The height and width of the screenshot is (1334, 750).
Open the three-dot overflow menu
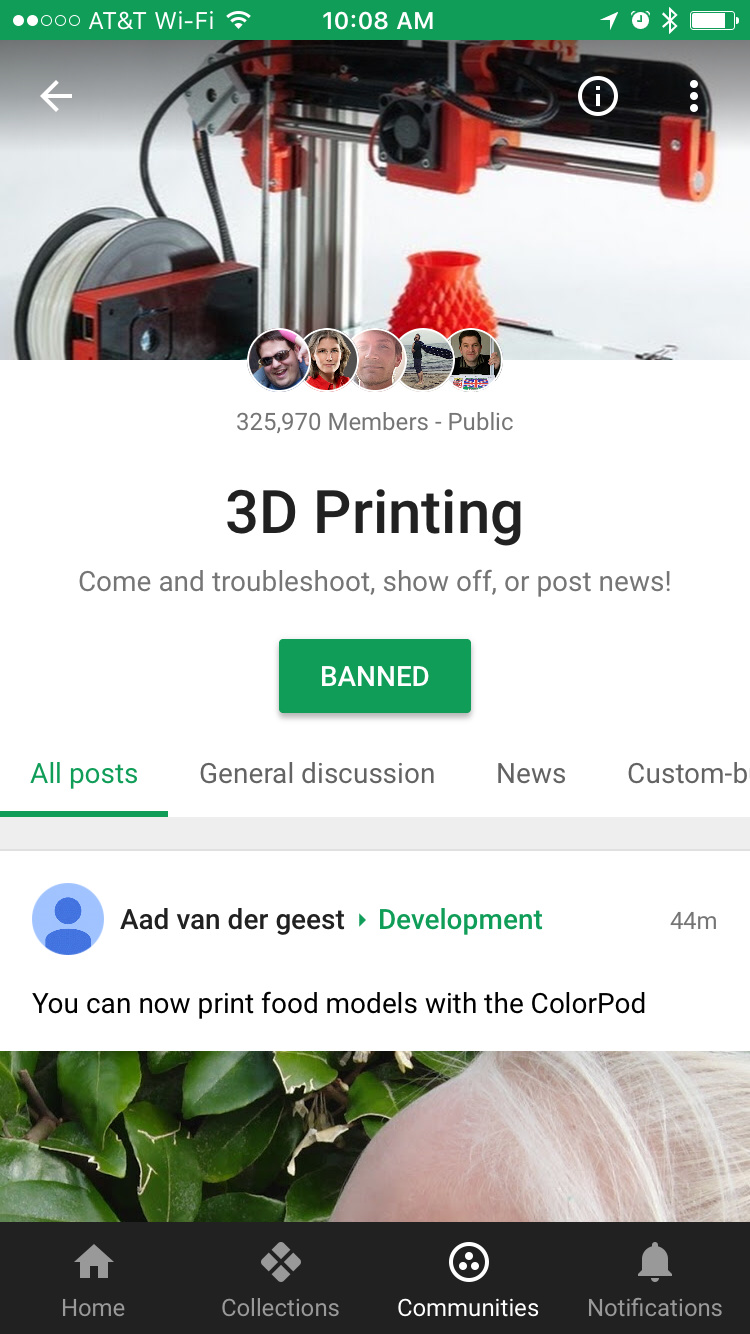click(694, 96)
